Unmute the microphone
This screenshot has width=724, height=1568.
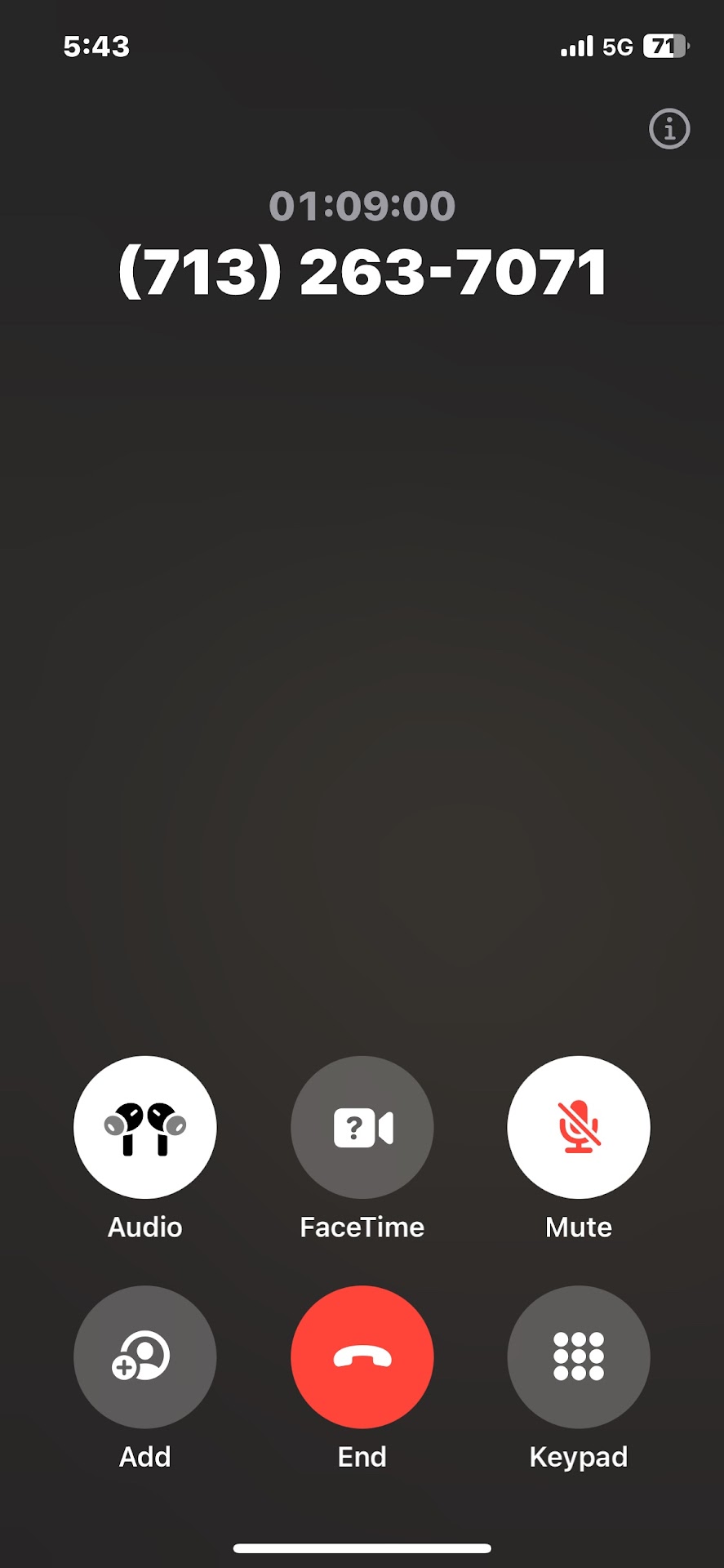point(579,1127)
